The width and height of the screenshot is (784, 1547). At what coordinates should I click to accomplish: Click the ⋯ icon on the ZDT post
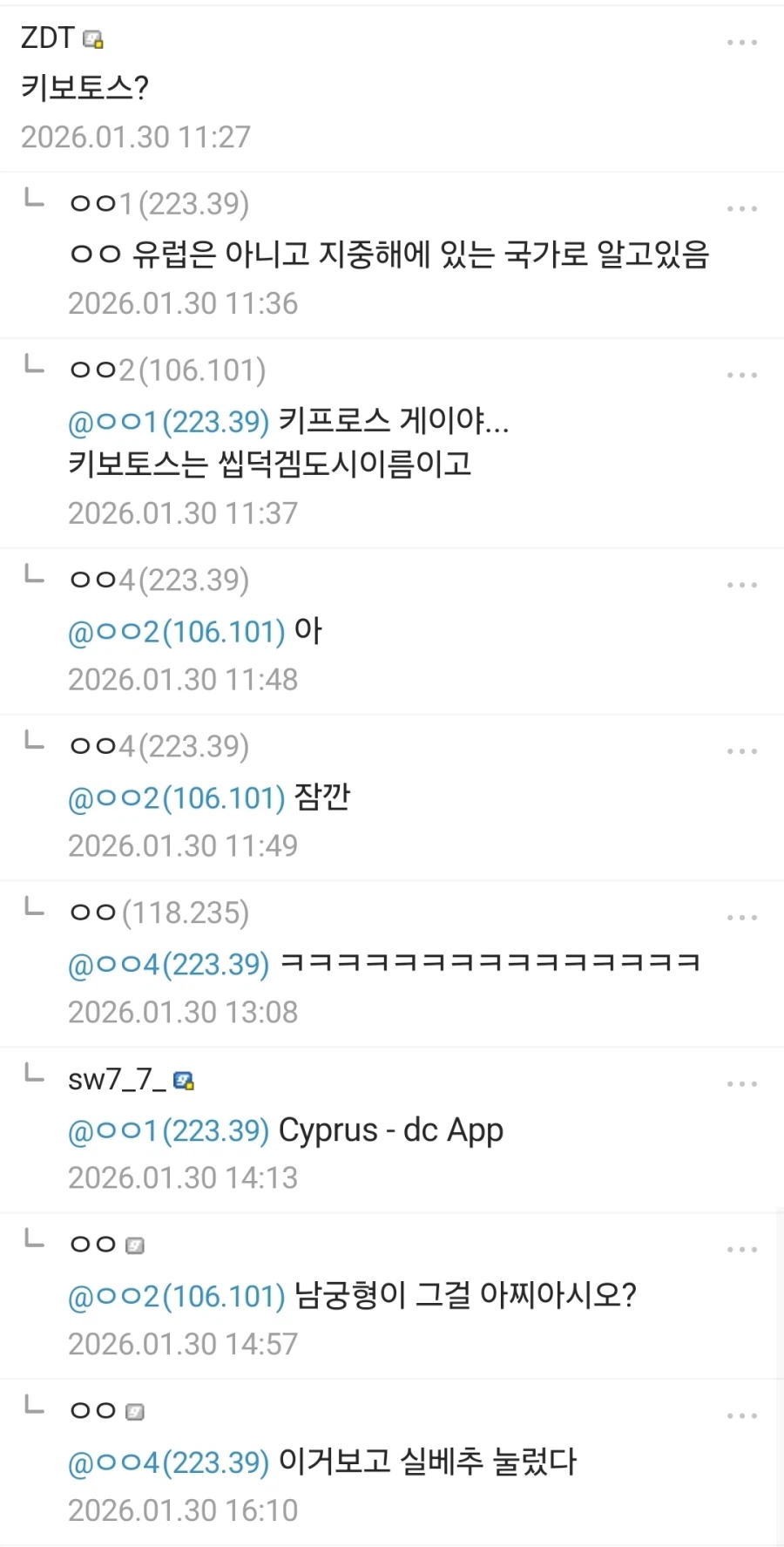point(741,41)
